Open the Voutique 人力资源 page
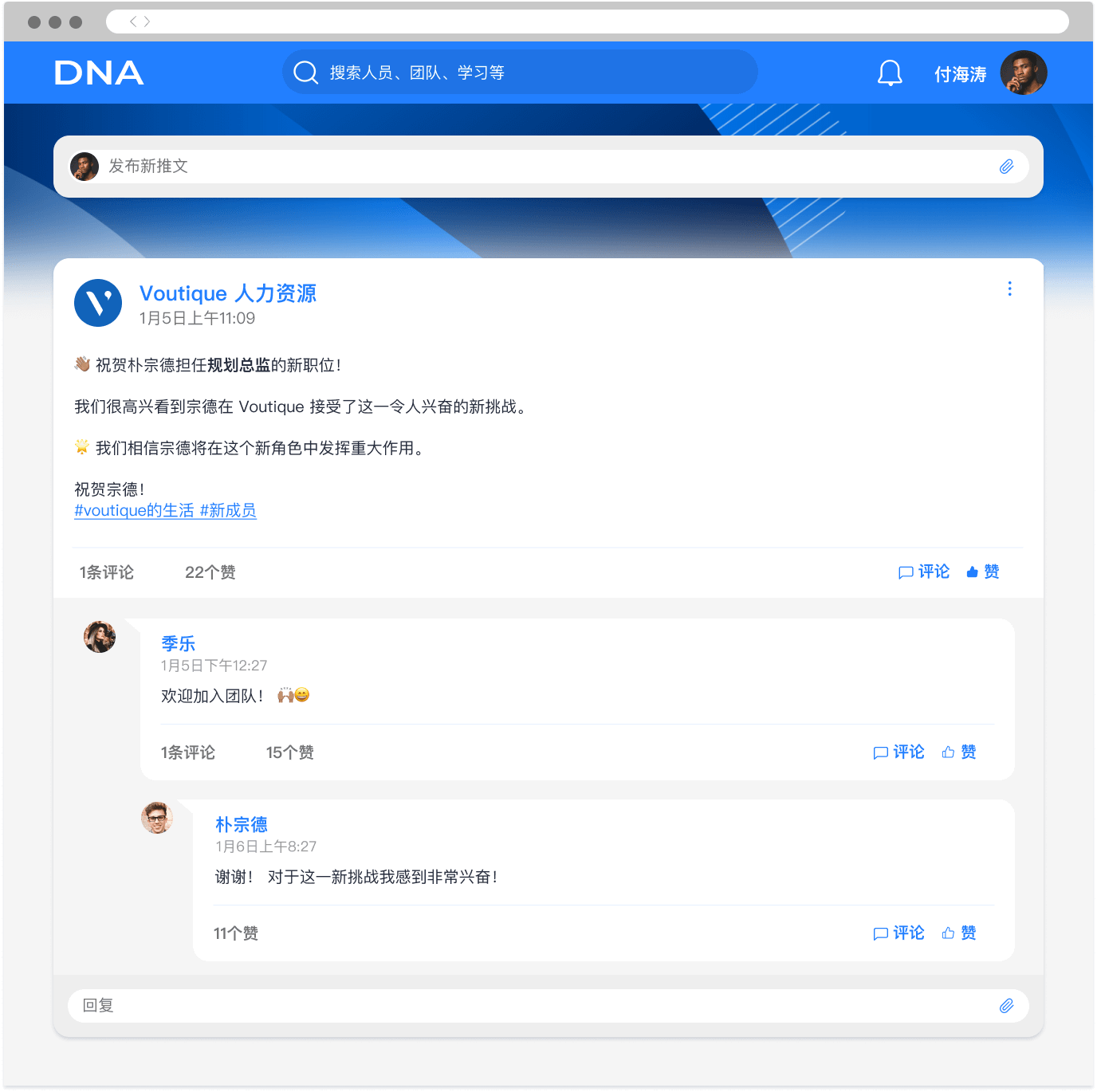This screenshot has height=1092, width=1097. pyautogui.click(x=227, y=293)
